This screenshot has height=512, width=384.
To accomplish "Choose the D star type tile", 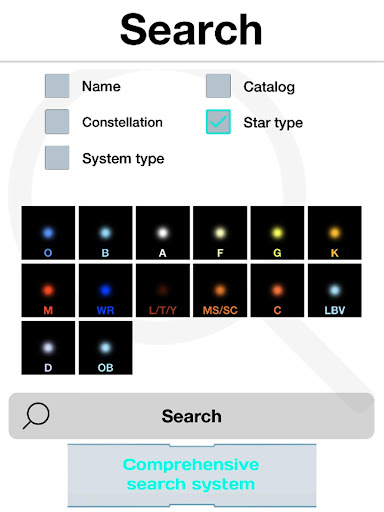I will [x=48, y=348].
